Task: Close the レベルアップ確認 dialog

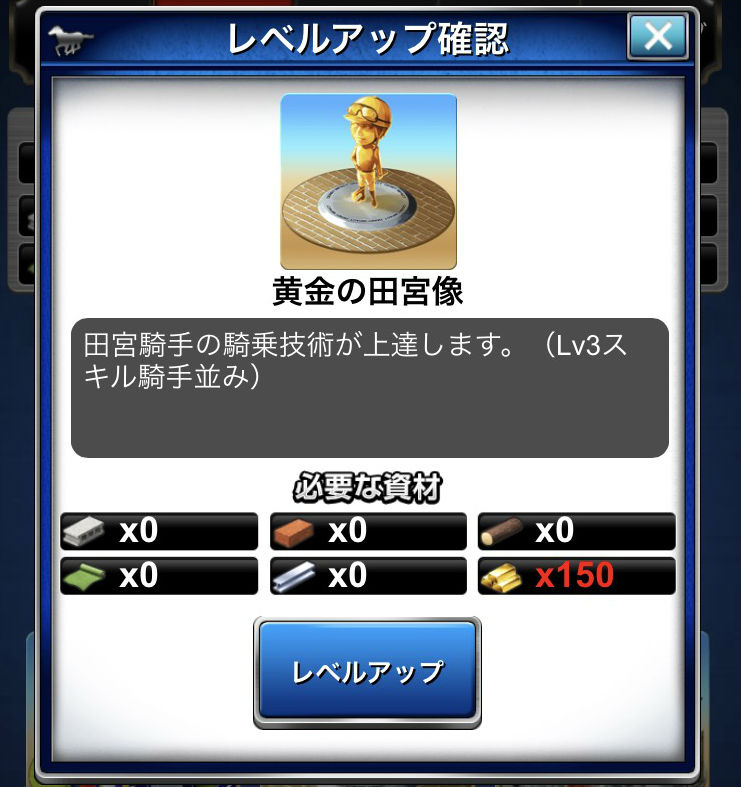Action: coord(658,38)
